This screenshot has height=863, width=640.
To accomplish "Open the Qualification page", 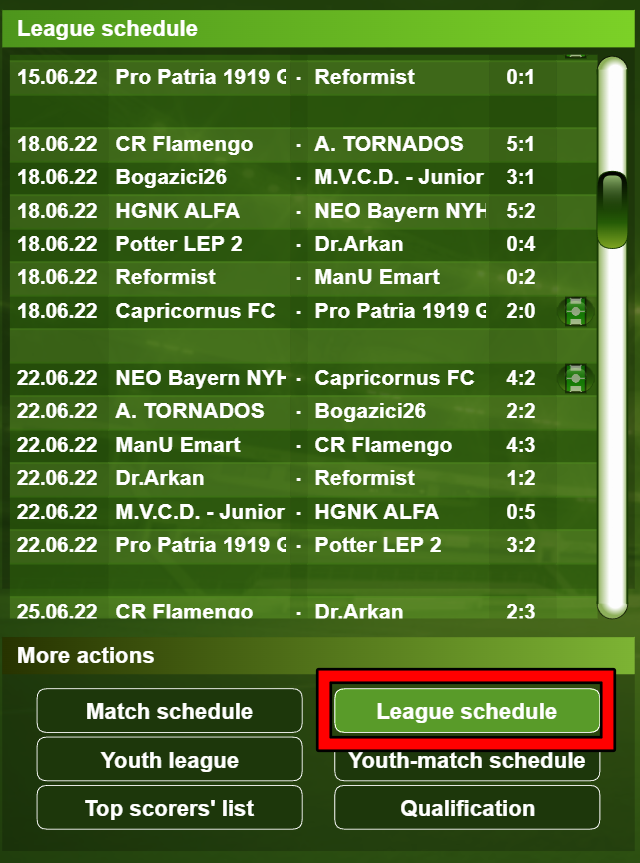I will click(x=466, y=808).
